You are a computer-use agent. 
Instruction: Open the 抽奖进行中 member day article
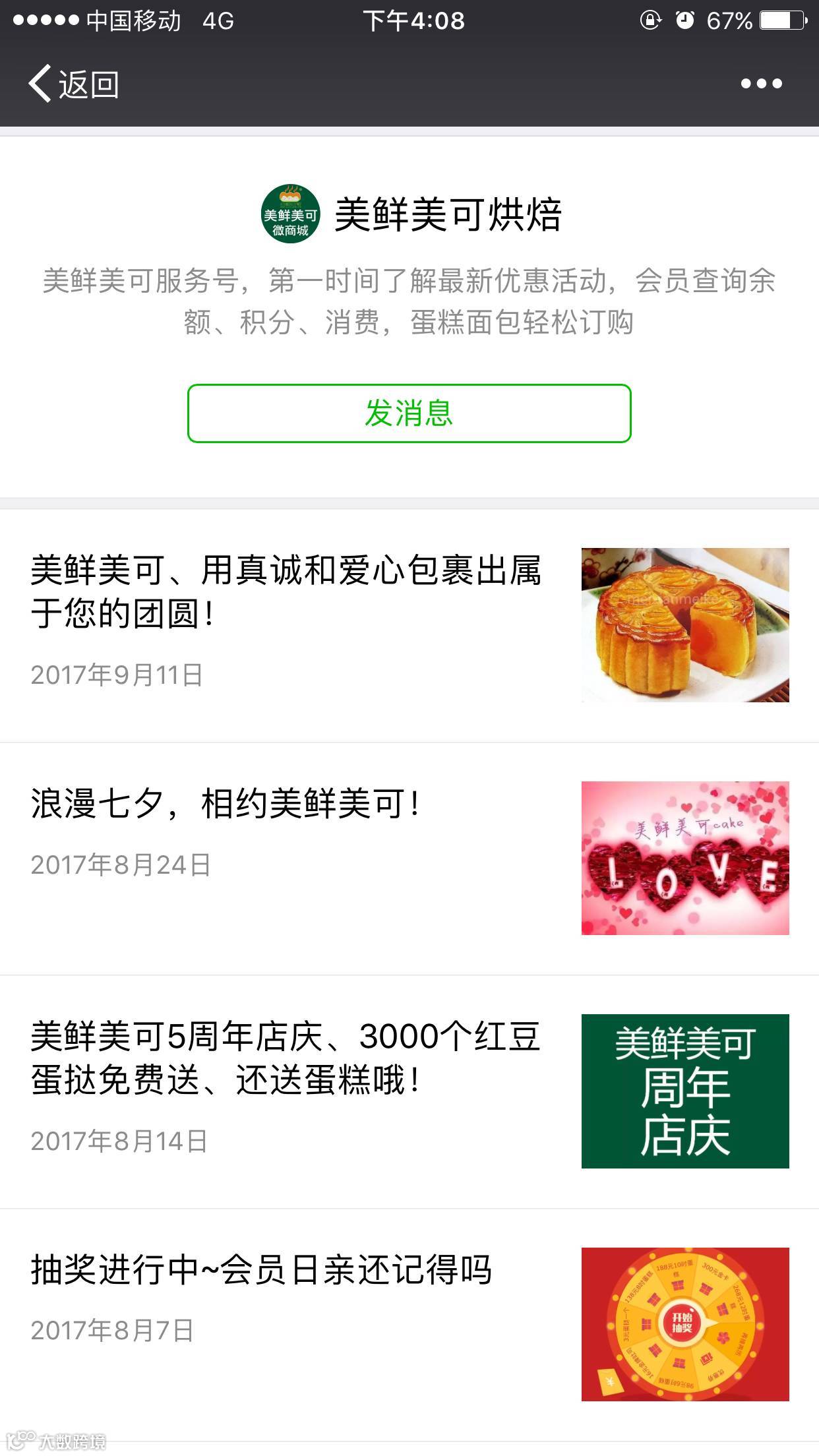(261, 1271)
